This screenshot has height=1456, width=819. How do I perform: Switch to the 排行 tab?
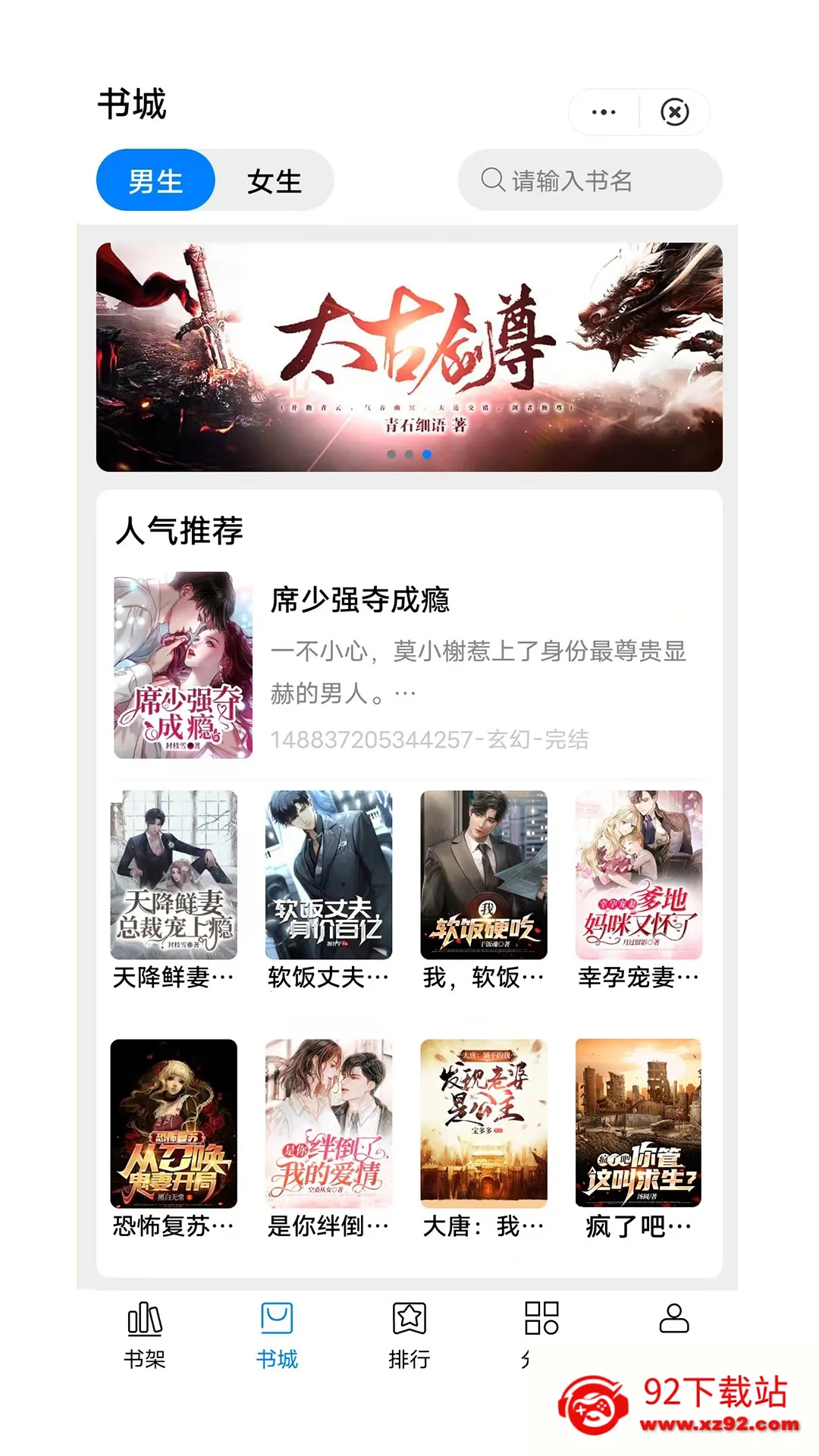409,1335
